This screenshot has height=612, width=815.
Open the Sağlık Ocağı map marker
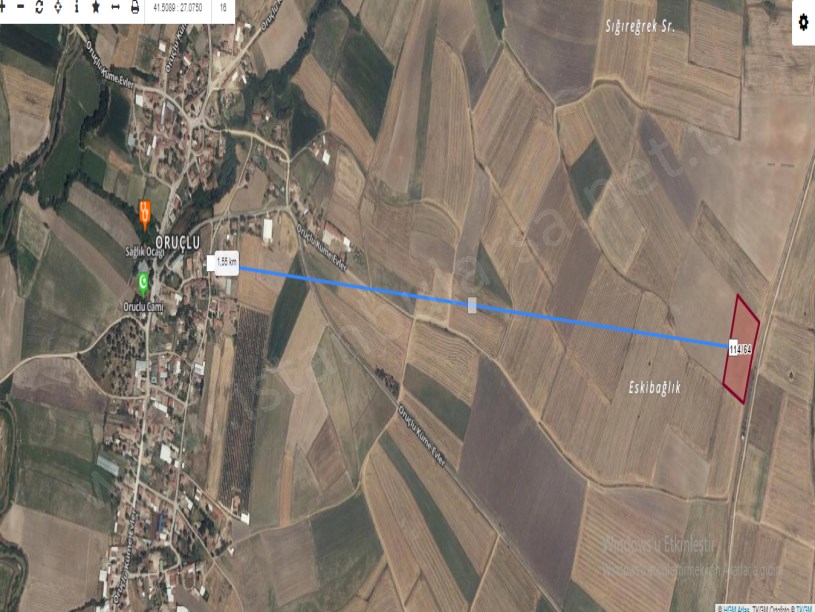click(x=144, y=212)
